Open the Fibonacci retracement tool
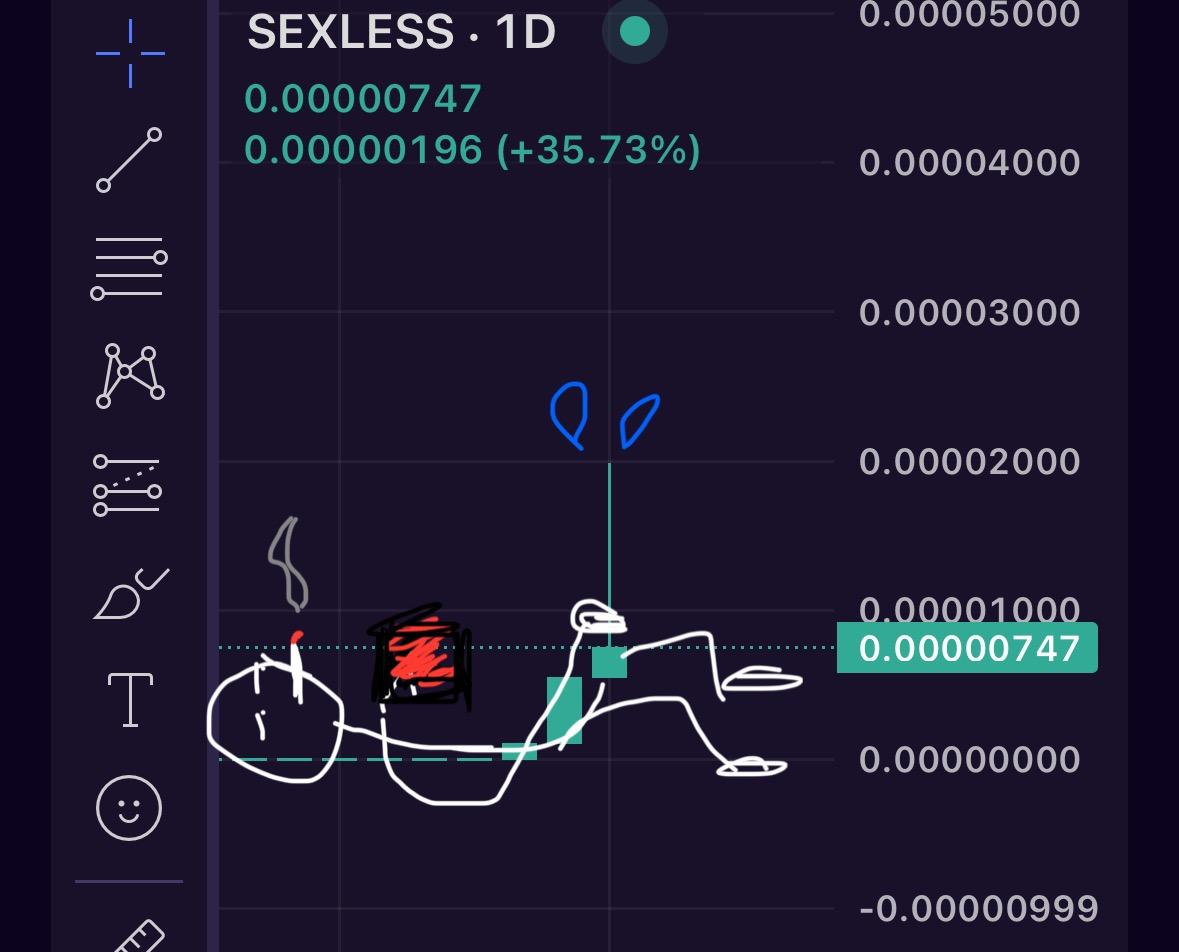 pos(128,268)
